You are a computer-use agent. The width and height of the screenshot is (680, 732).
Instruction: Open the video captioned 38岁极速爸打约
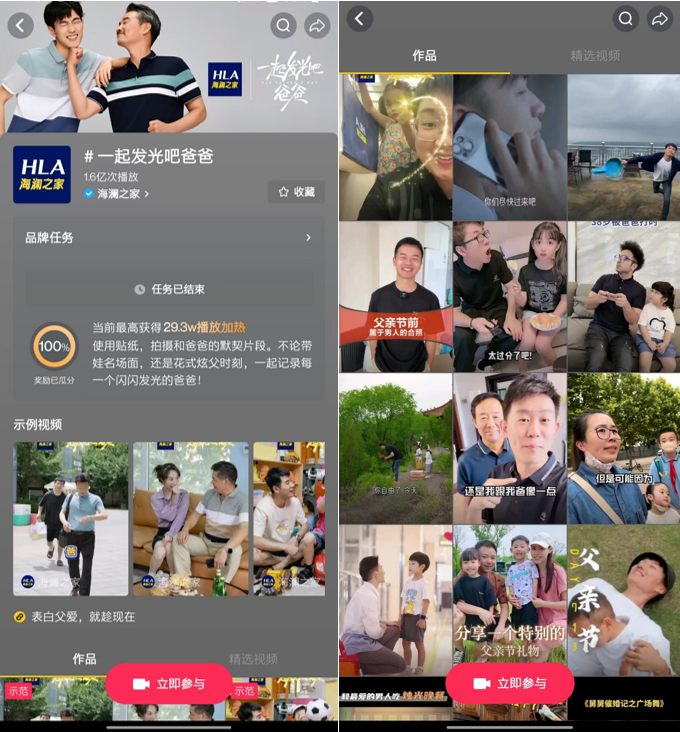[623, 296]
